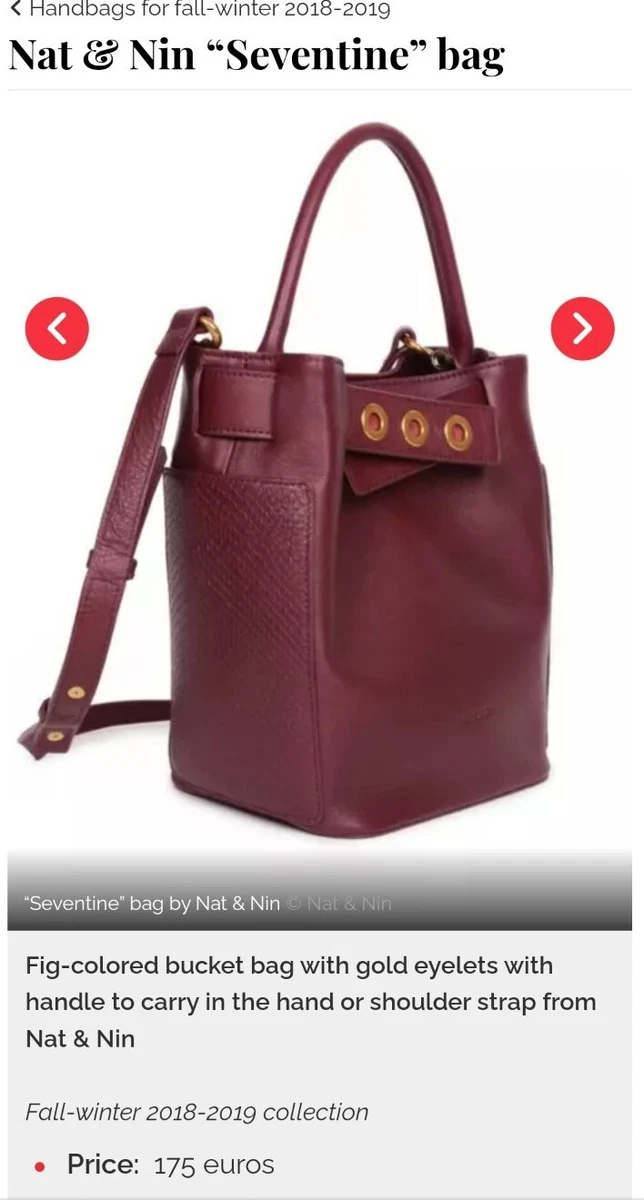The height and width of the screenshot is (1200, 644).
Task: Show the next bag in the gallery
Action: point(582,328)
